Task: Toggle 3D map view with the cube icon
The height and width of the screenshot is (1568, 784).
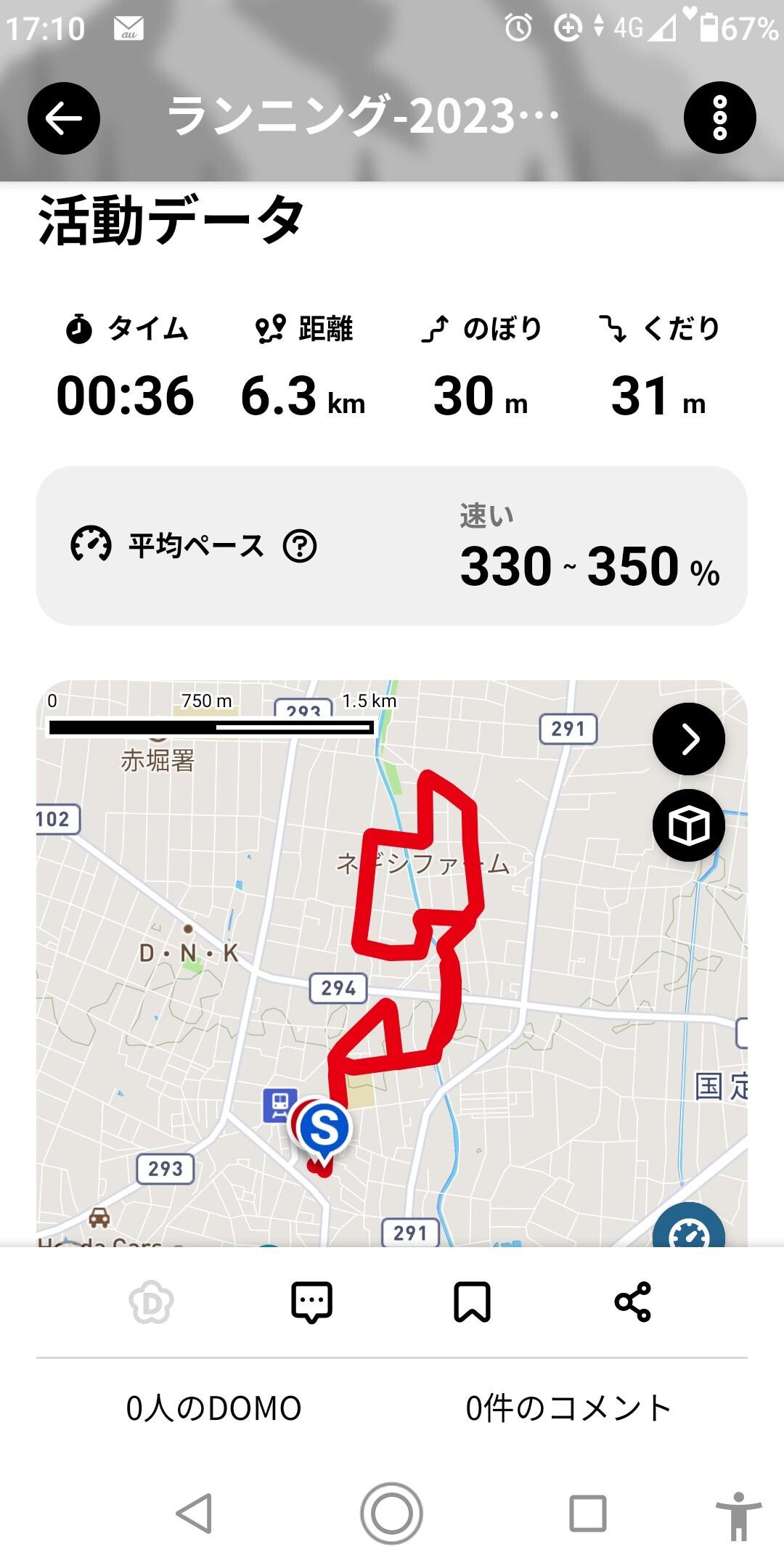Action: point(688,826)
